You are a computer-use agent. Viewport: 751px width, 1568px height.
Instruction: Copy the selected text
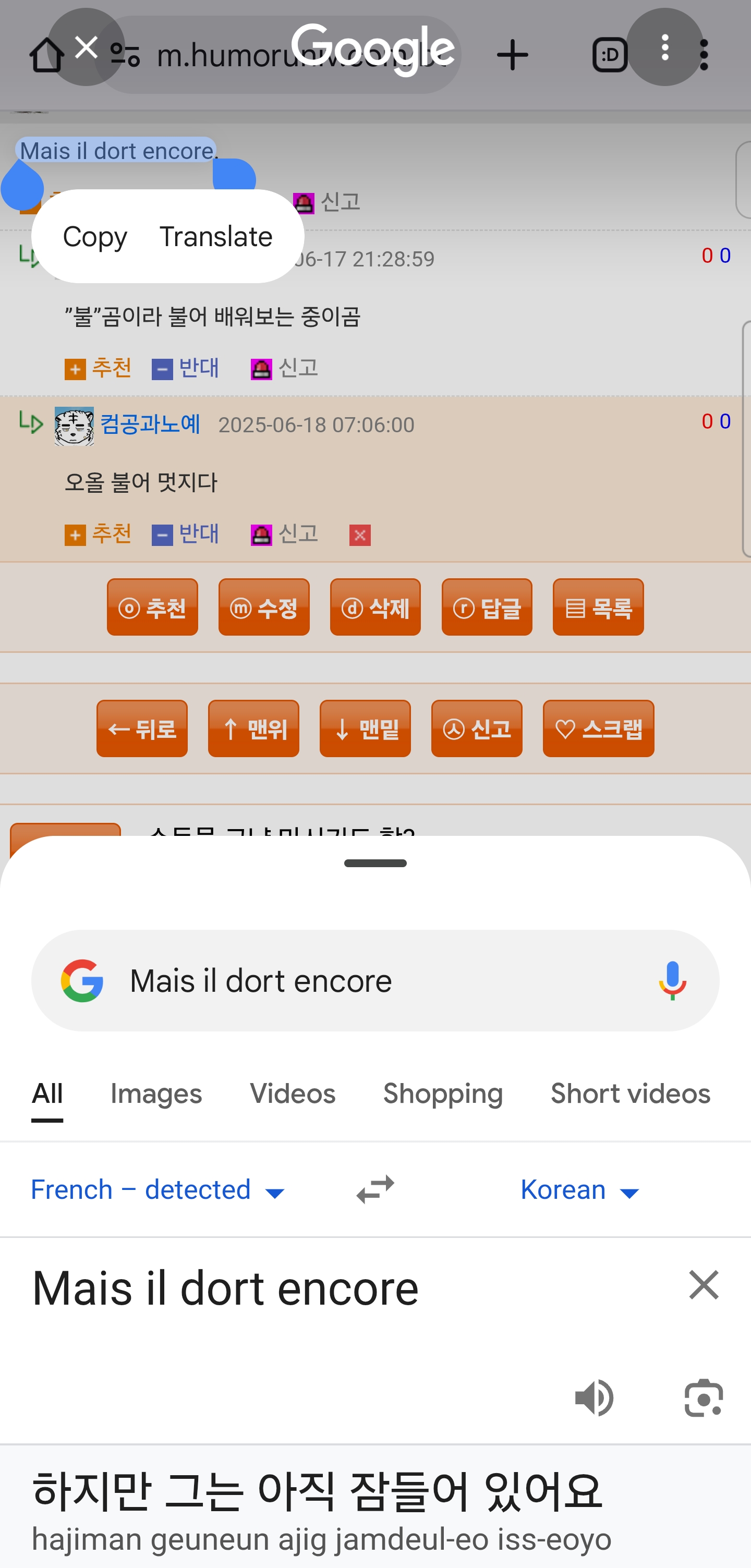click(x=95, y=236)
